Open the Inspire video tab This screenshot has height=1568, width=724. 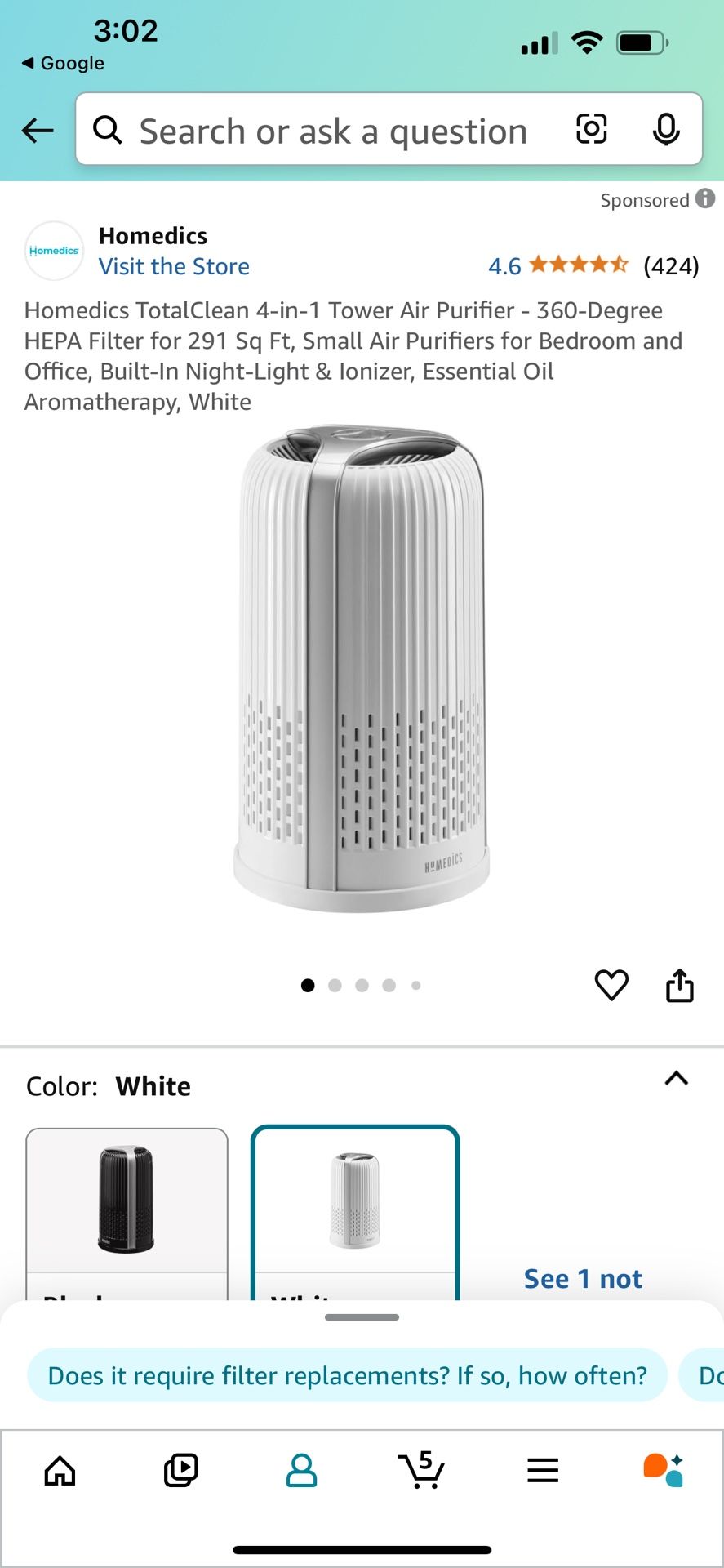point(180,1471)
